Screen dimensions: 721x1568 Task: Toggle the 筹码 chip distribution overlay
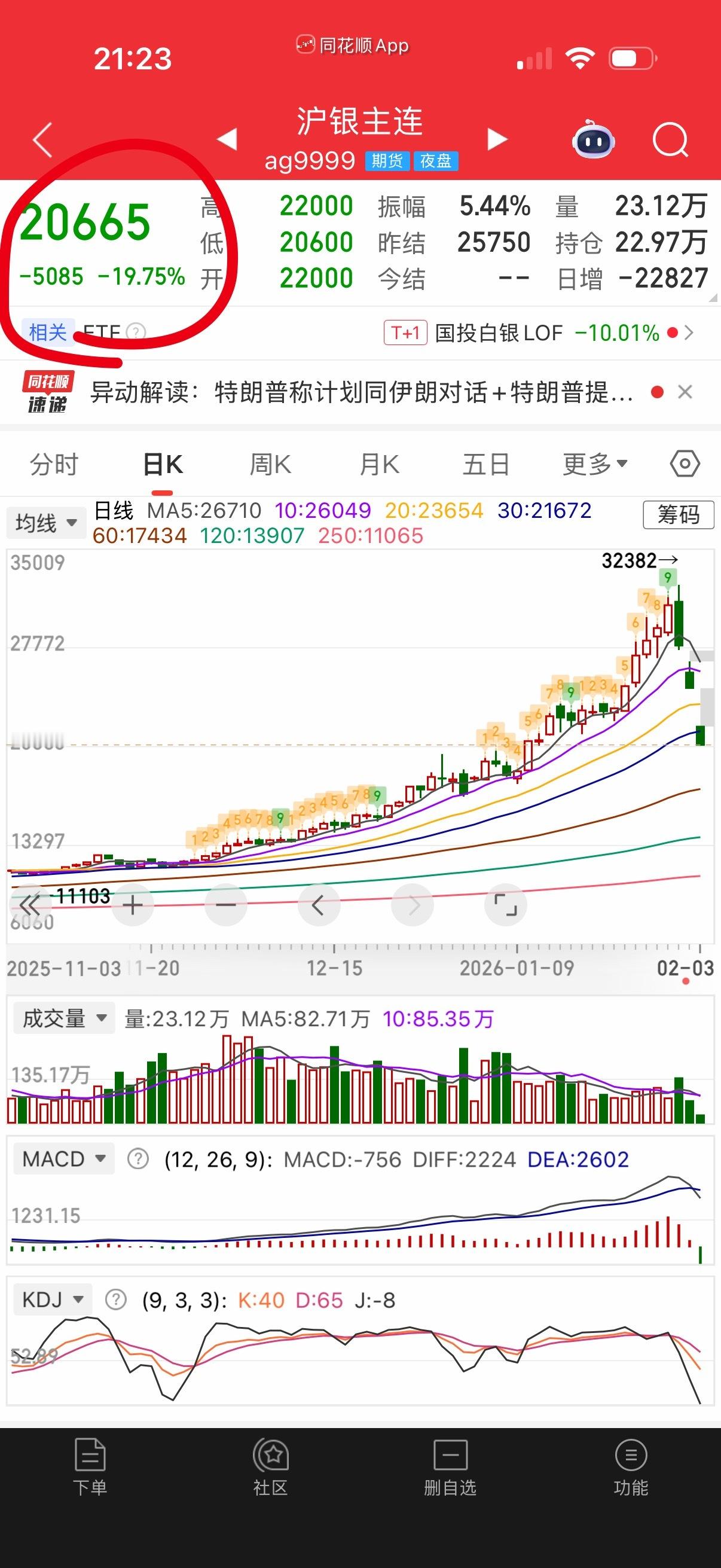680,514
